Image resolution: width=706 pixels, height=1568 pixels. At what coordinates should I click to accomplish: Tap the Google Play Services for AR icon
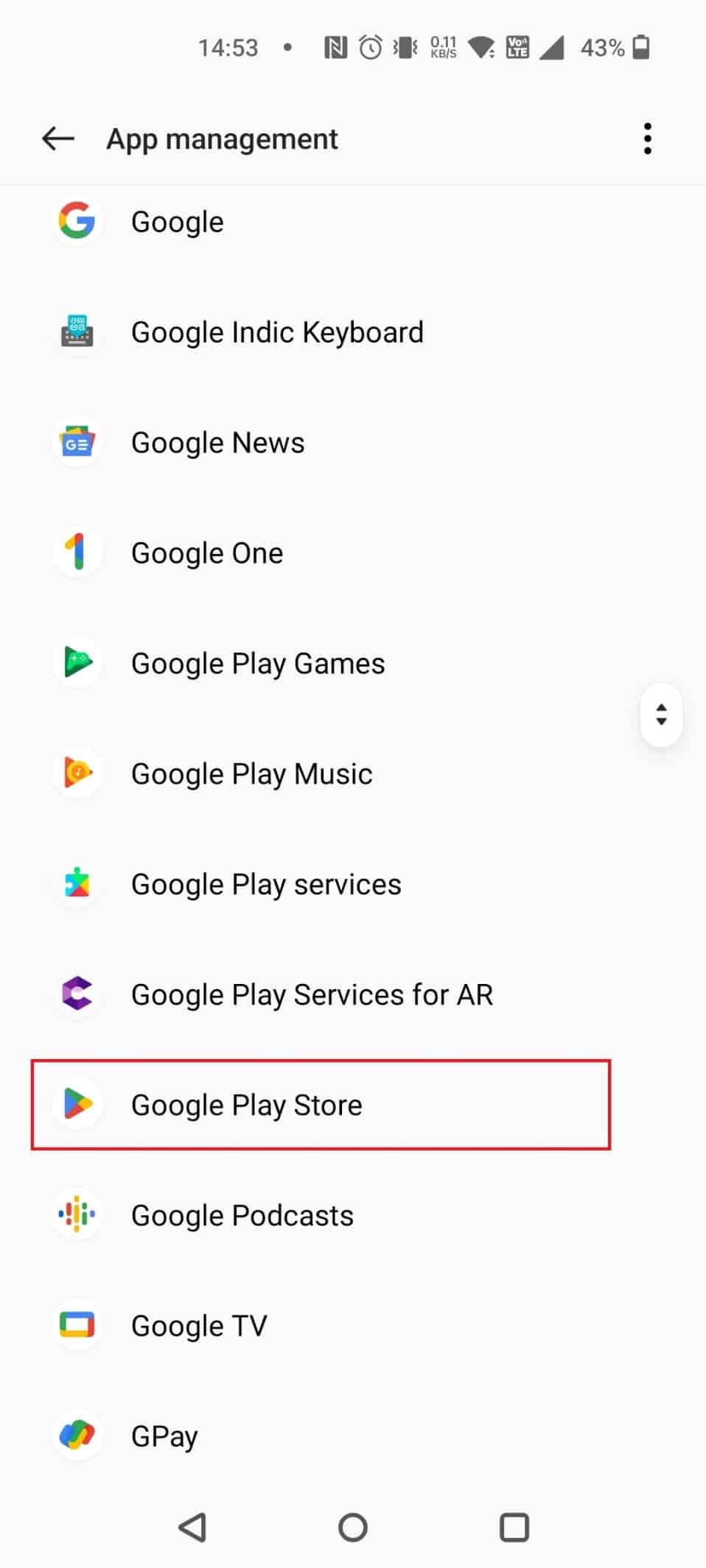tap(77, 994)
